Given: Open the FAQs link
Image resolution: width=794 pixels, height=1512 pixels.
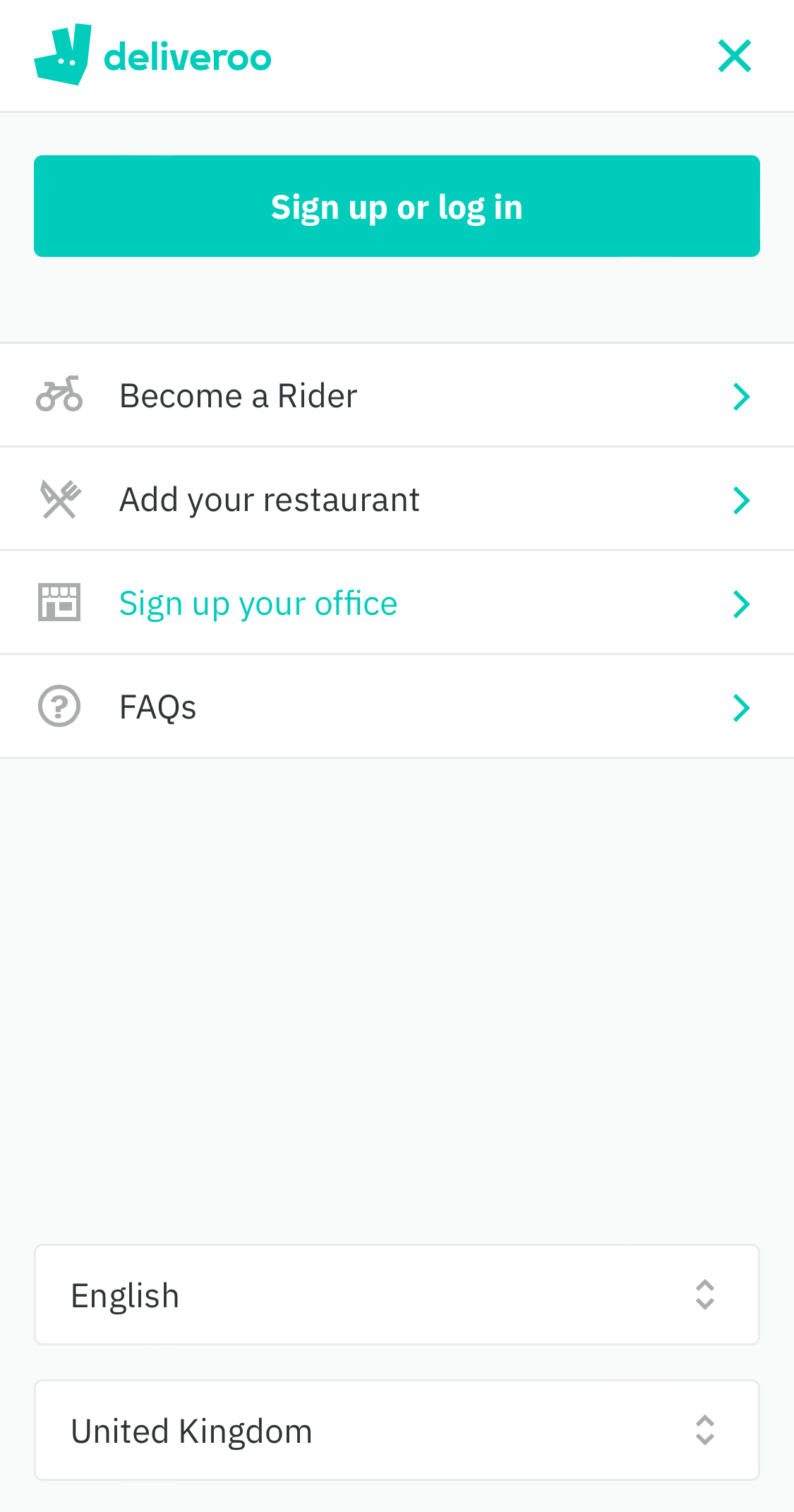Looking at the screenshot, I should [157, 706].
